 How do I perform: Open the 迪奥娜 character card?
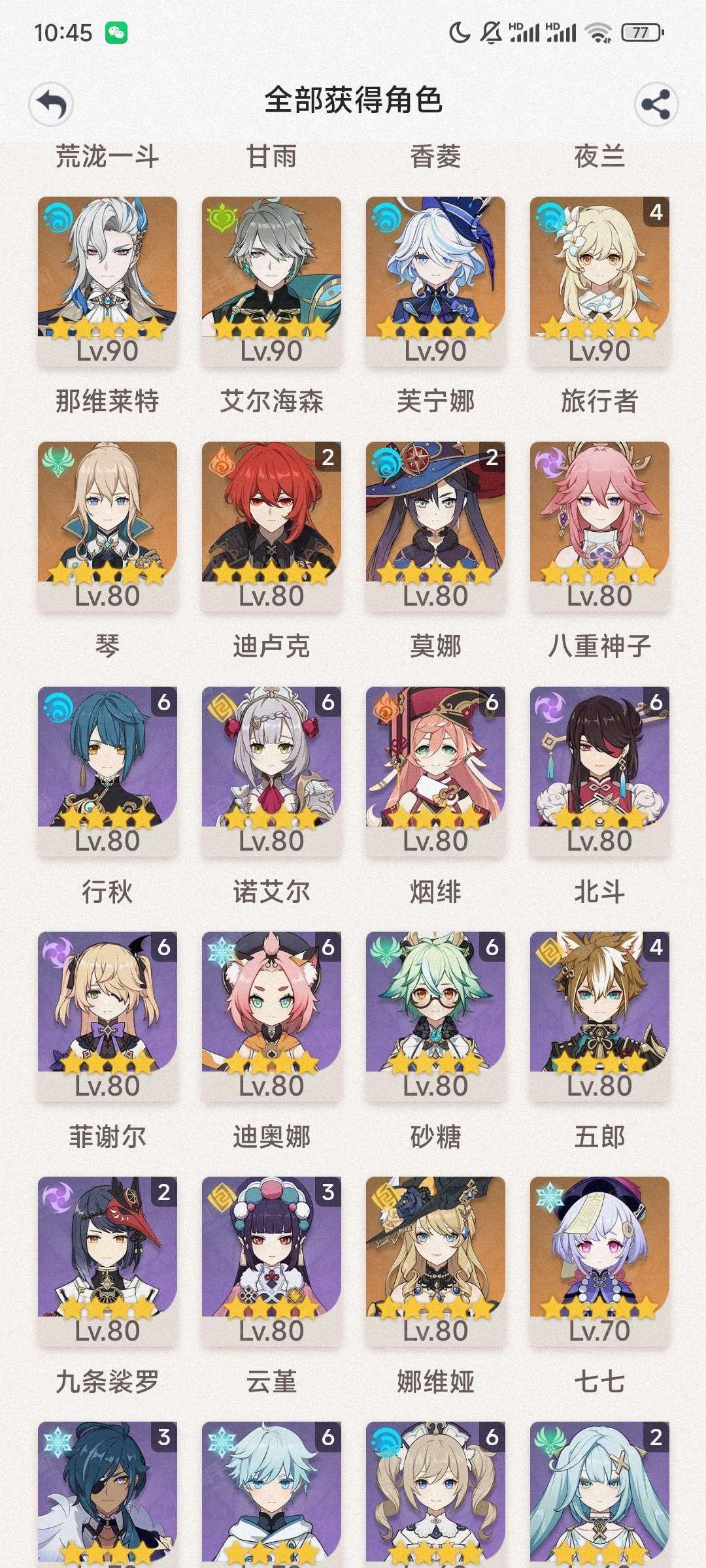[x=271, y=1017]
